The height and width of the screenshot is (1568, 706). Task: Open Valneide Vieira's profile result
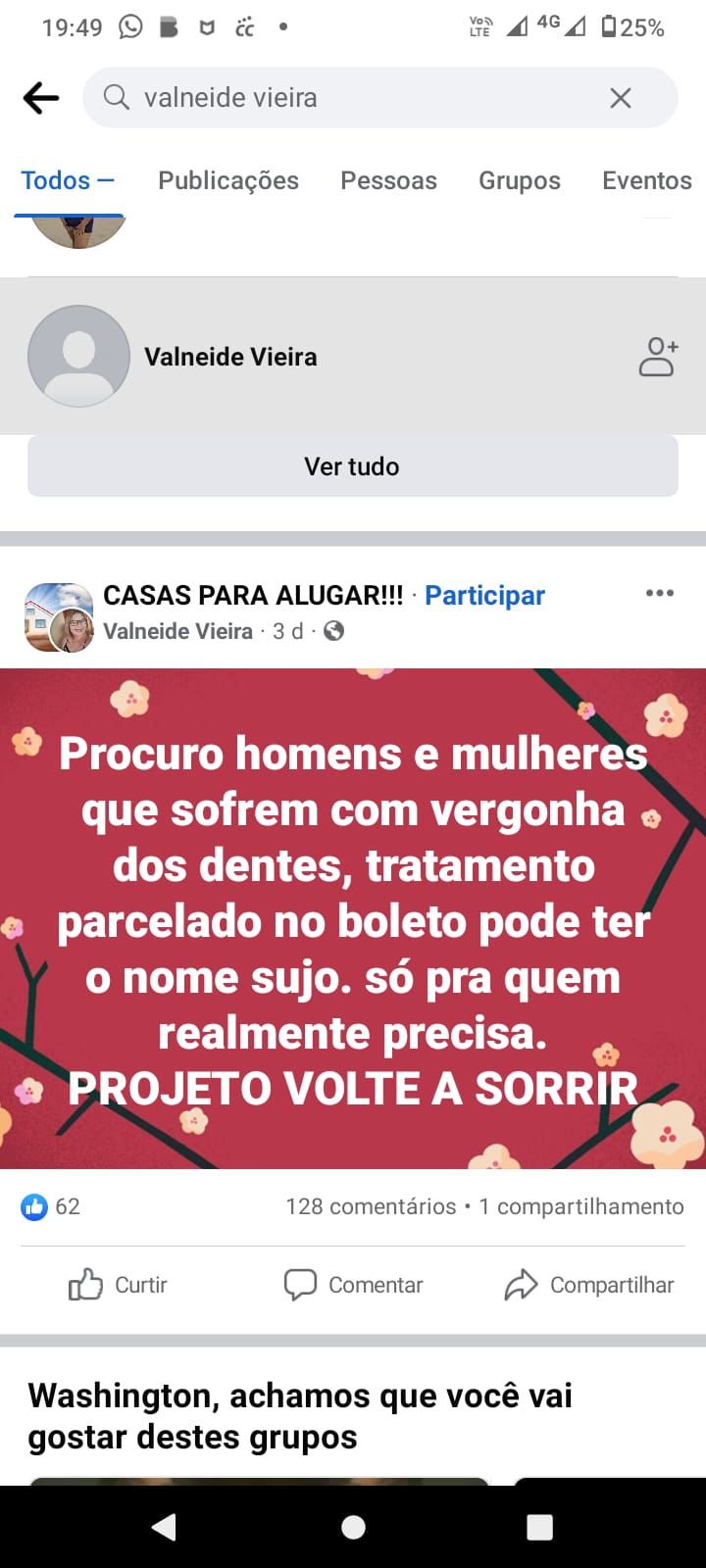point(231,357)
